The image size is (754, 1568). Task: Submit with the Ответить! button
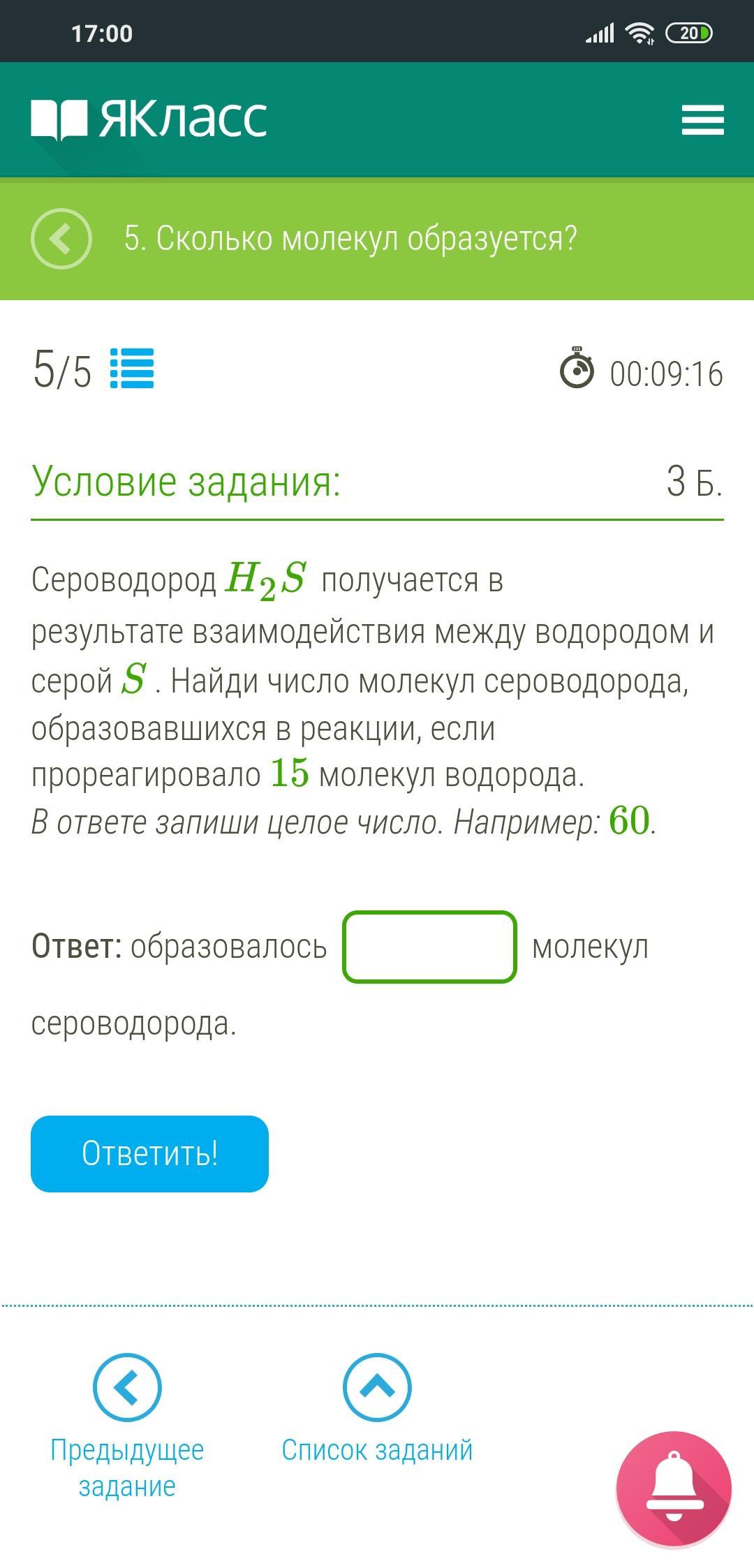(149, 1153)
